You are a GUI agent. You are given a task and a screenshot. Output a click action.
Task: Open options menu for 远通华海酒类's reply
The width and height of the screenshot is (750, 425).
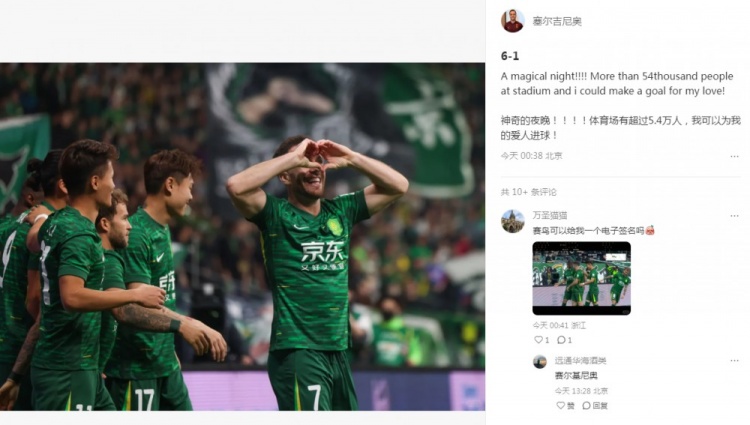tap(734, 361)
